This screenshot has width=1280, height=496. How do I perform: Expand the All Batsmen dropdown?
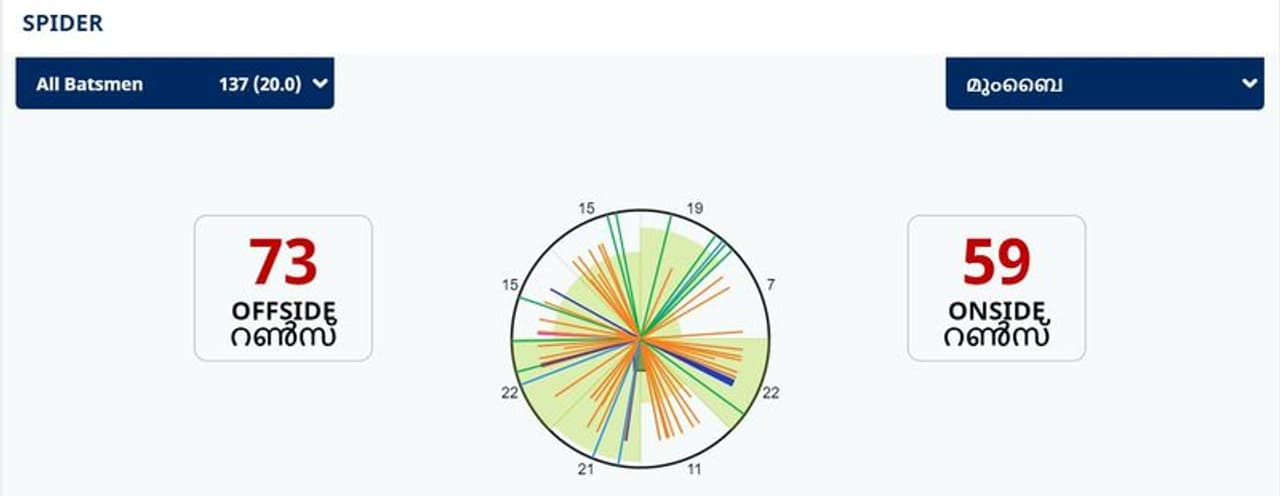(175, 84)
